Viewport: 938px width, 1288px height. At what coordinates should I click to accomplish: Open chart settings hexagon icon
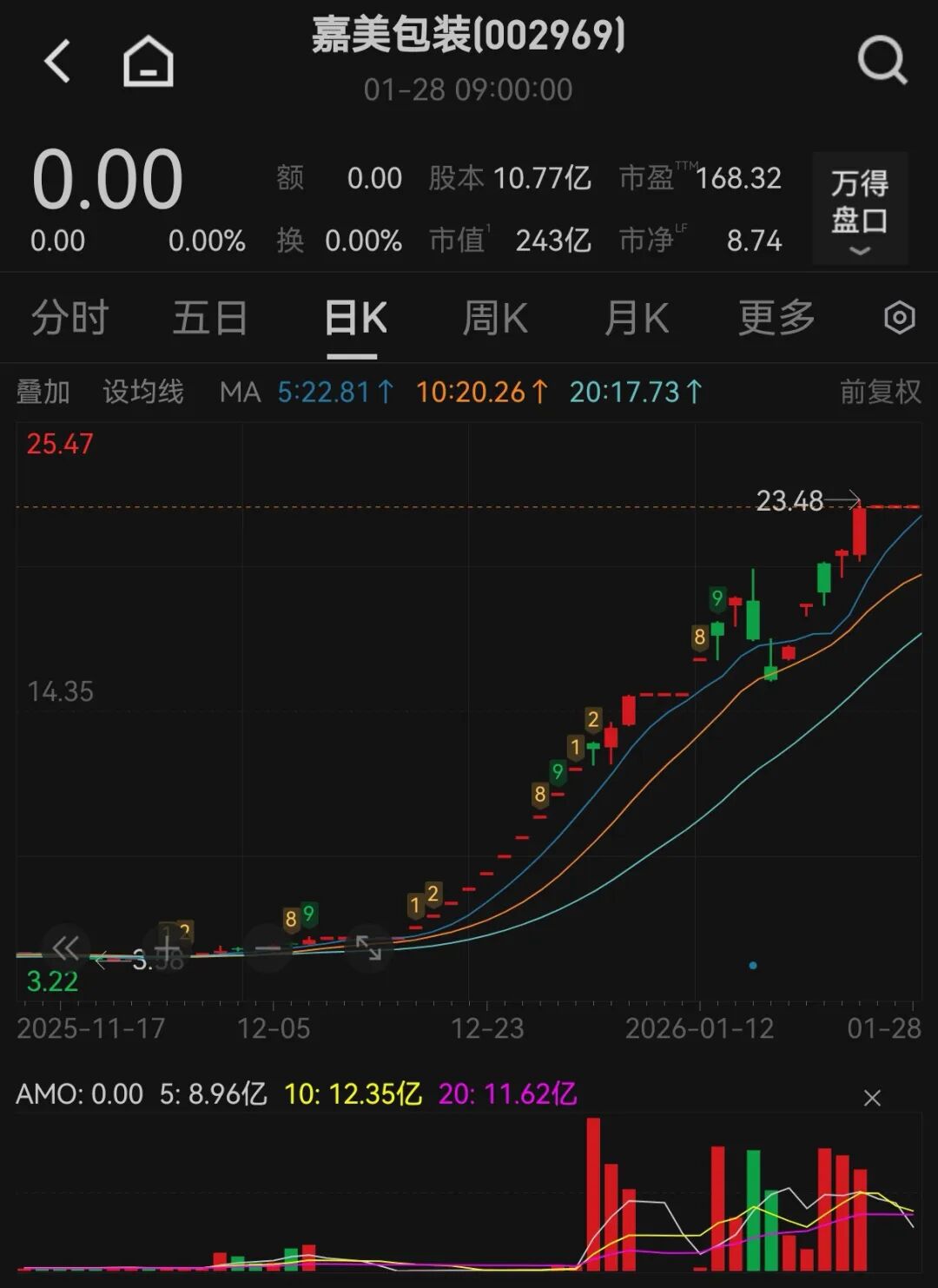[899, 318]
